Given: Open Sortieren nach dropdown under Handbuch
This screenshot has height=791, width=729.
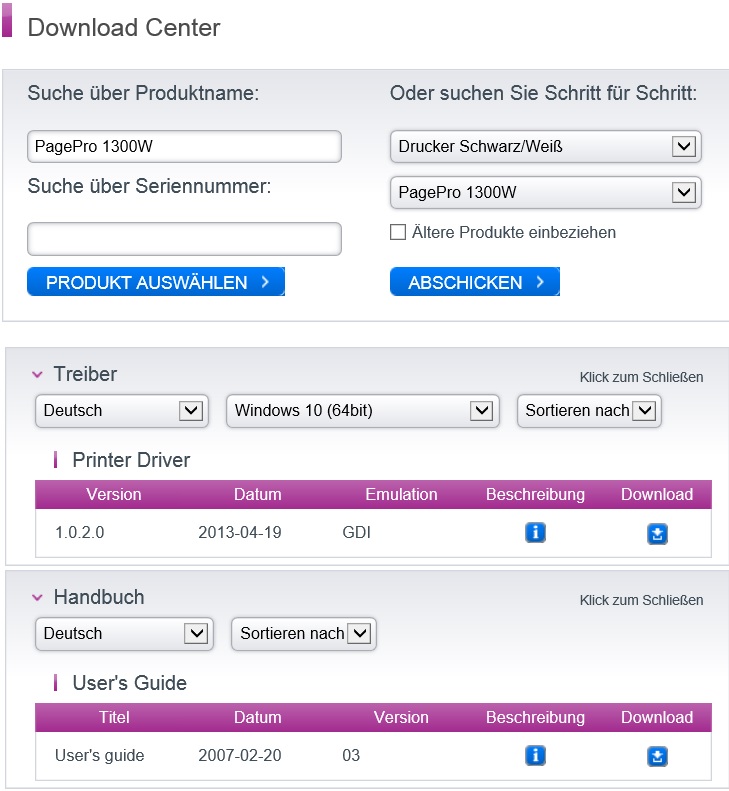Looking at the screenshot, I should pyautogui.click(x=304, y=634).
